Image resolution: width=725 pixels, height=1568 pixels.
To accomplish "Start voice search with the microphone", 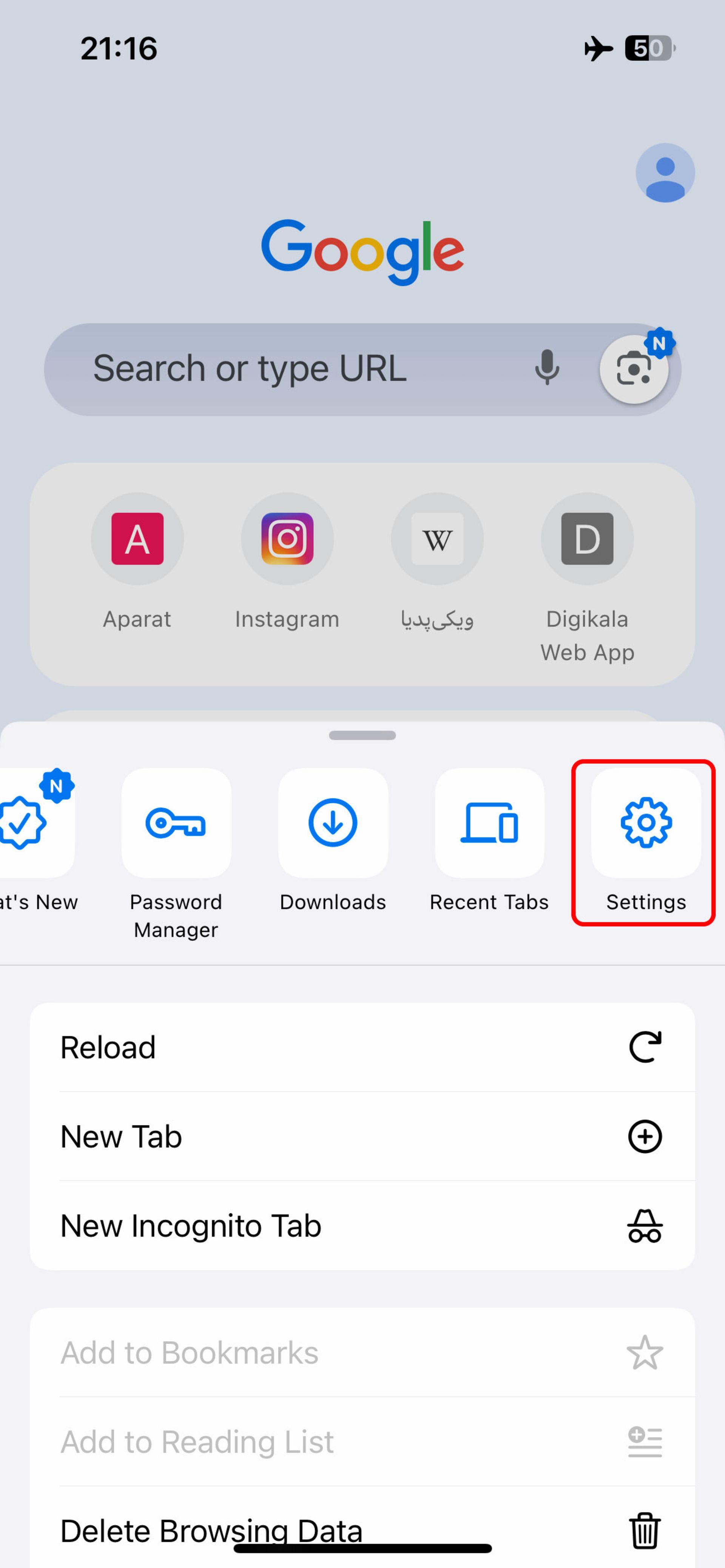I will click(546, 368).
